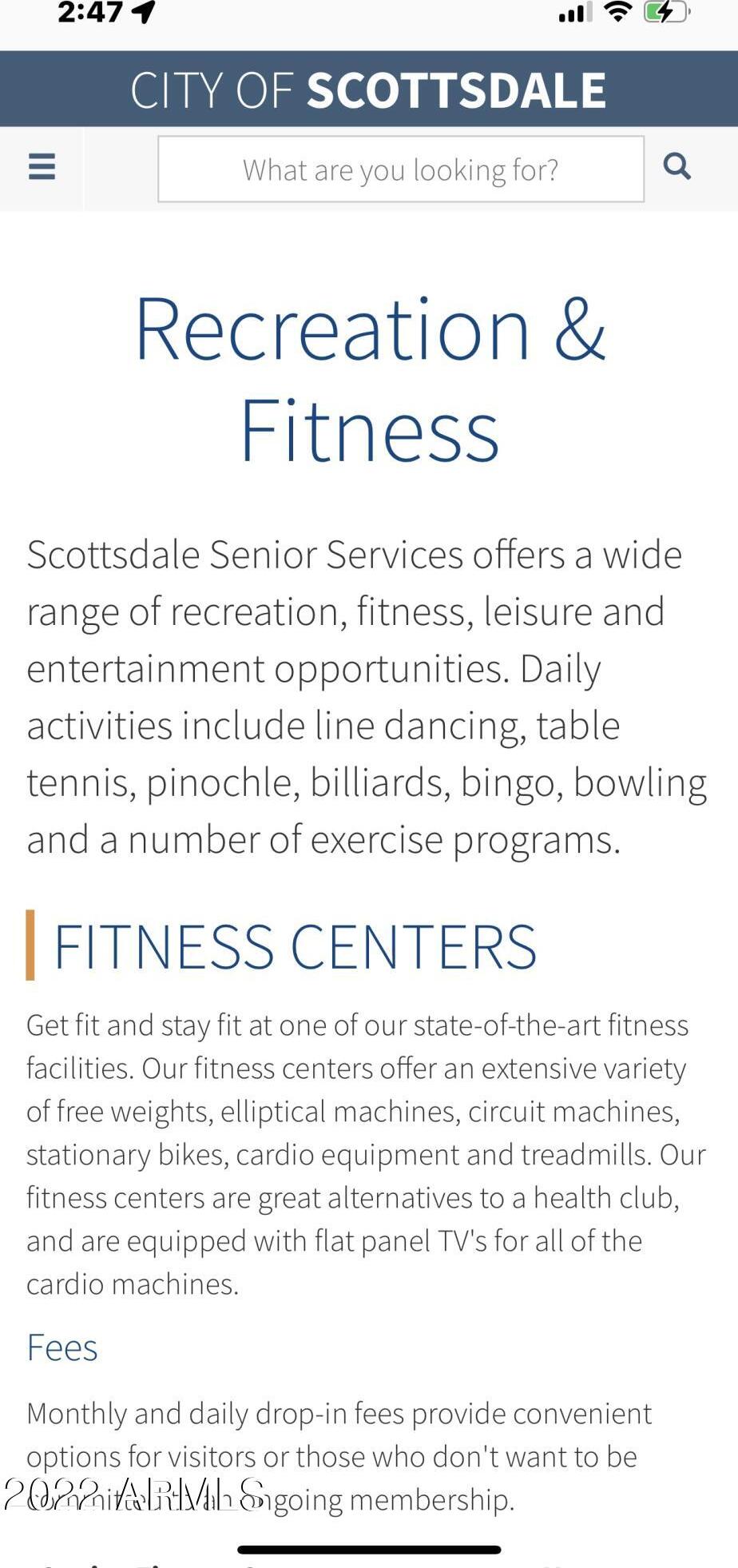Screen dimensions: 738x1568
Task: Open the City of Scottsdale home banner
Action: [368, 90]
